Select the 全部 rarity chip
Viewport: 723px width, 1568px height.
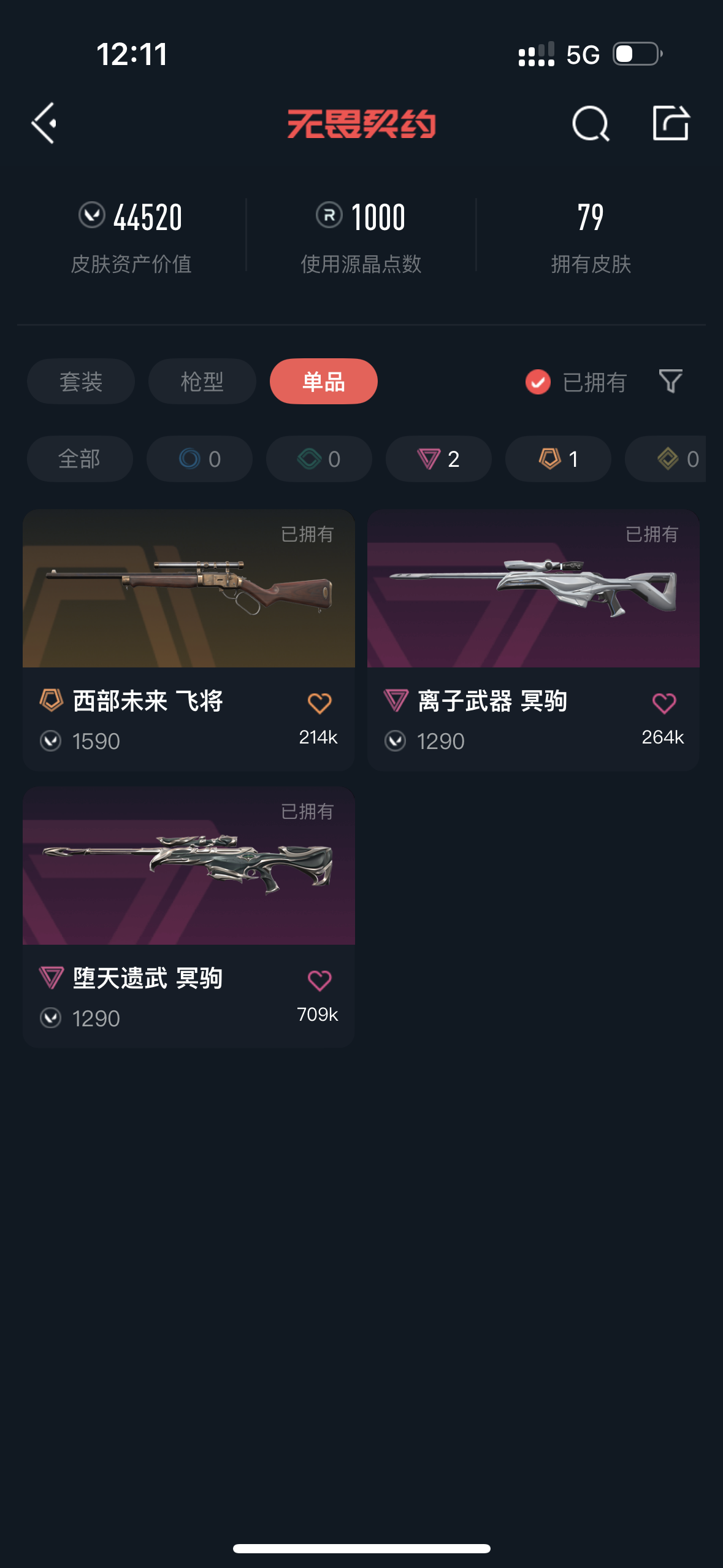click(x=80, y=459)
